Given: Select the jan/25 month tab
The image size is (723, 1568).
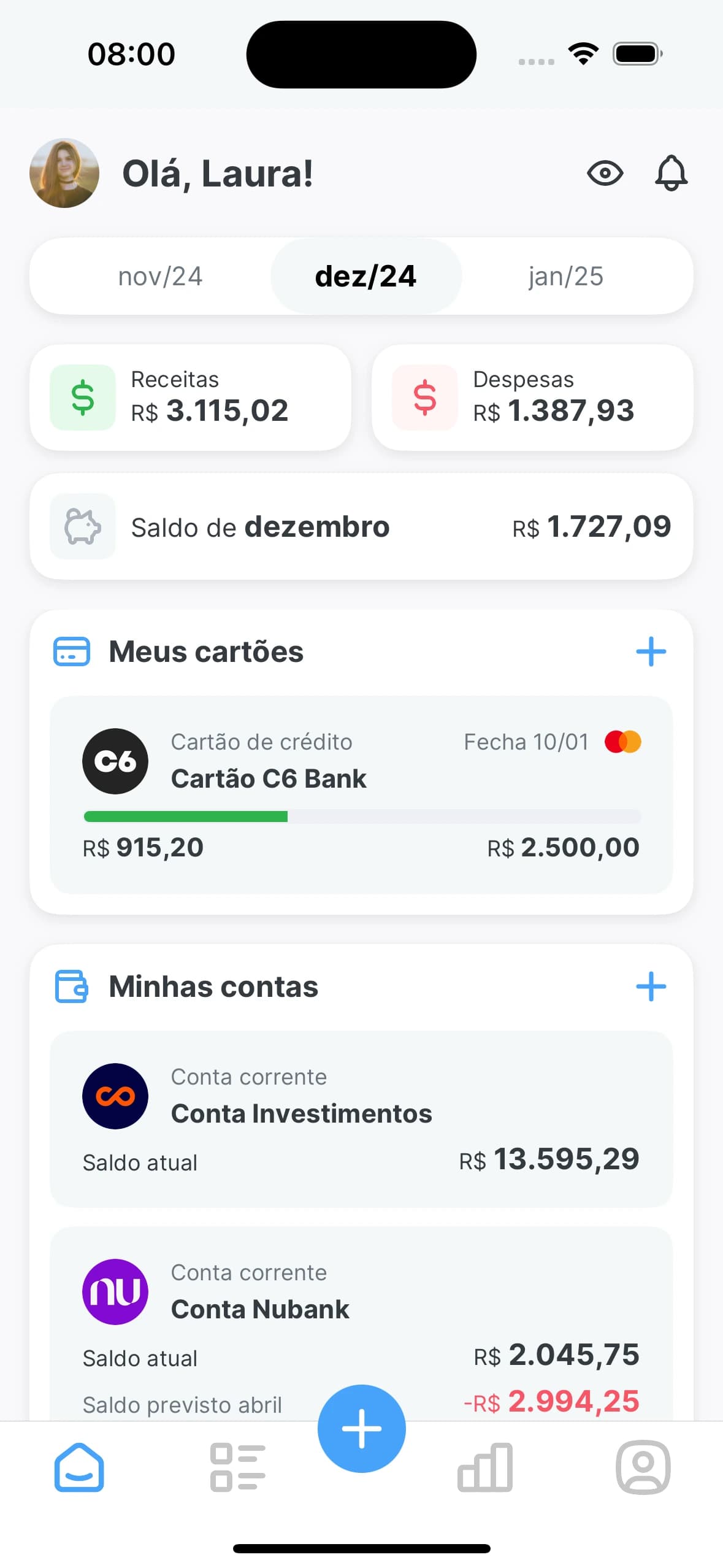Looking at the screenshot, I should [x=565, y=277].
